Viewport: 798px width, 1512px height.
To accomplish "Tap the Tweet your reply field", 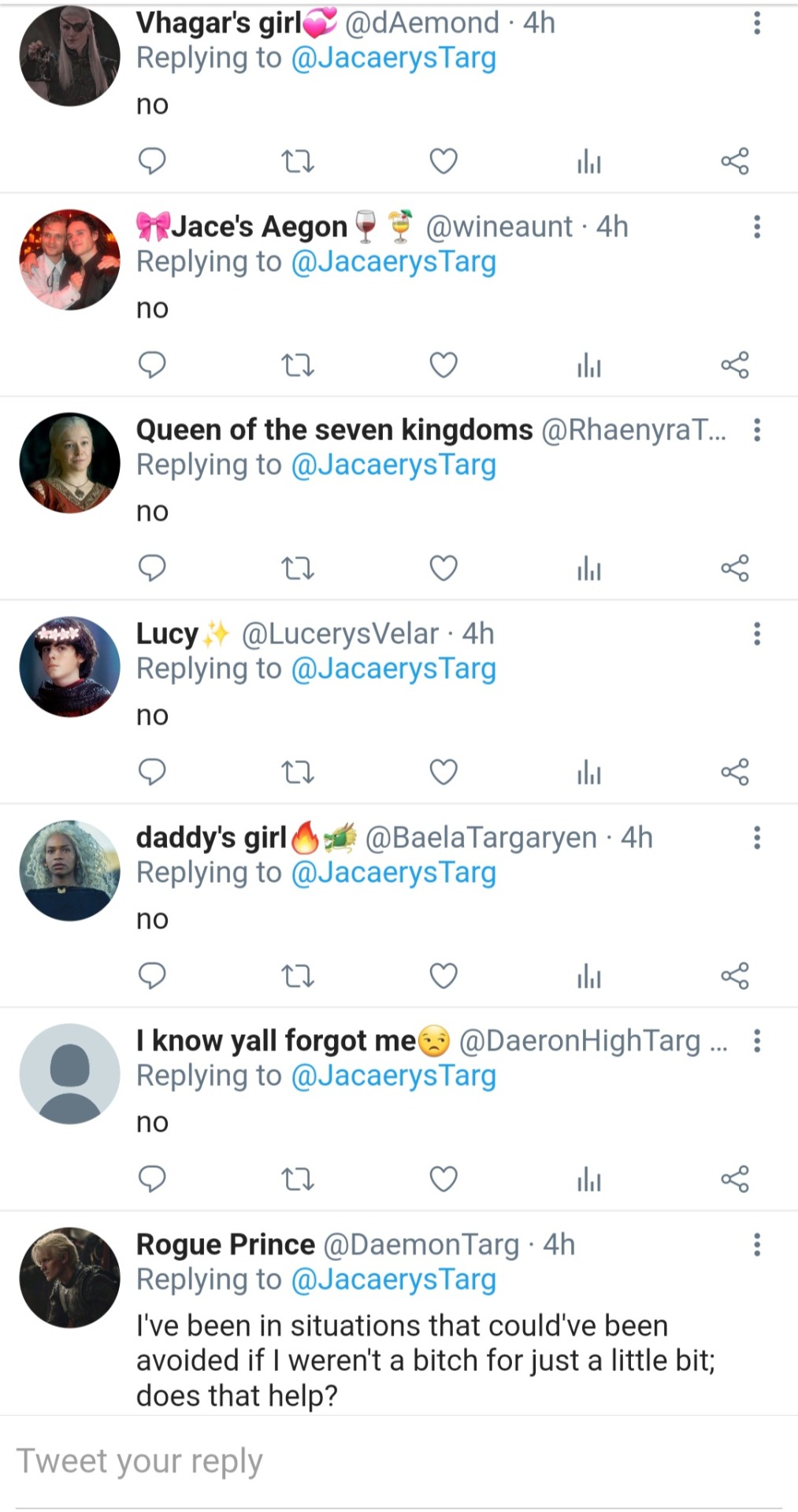I will click(x=315, y=1462).
